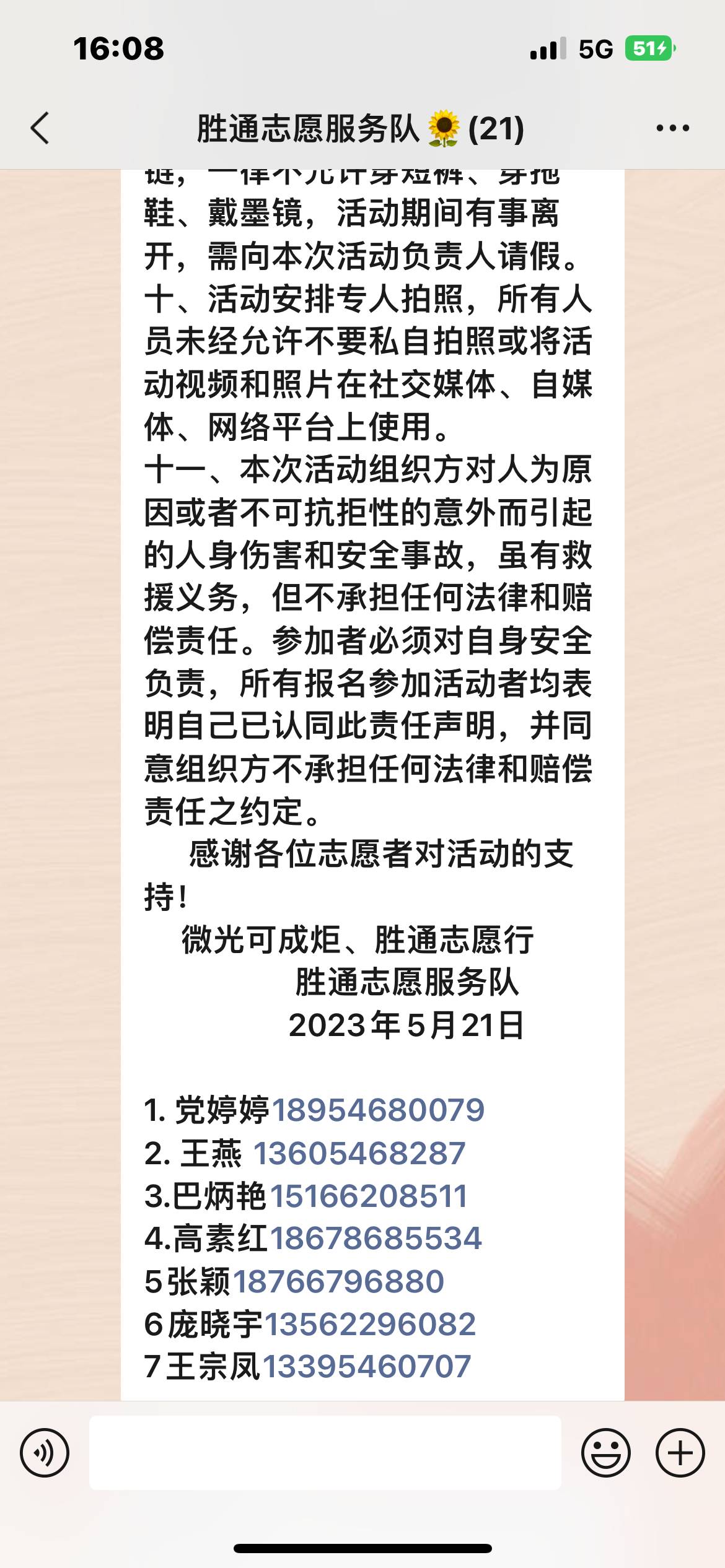Viewport: 725px width, 1568px height.
Task: Switch to voice message input
Action: point(45,1453)
